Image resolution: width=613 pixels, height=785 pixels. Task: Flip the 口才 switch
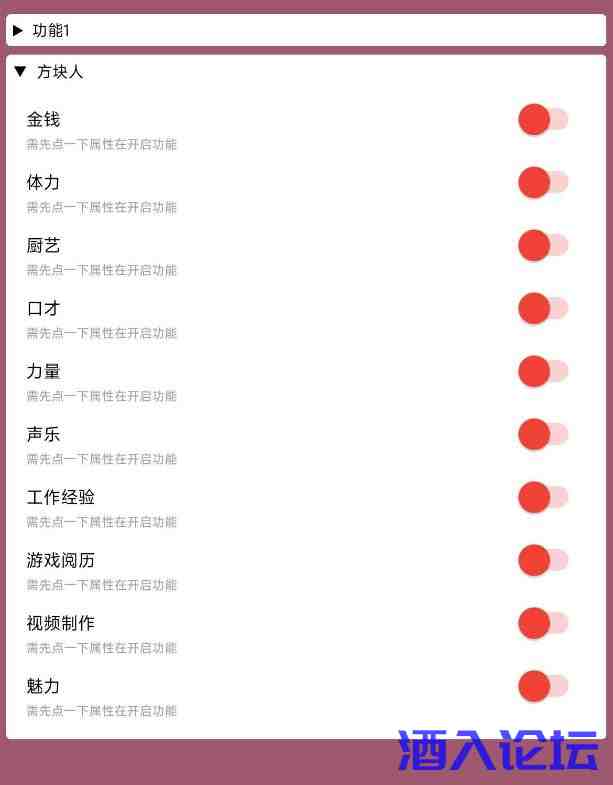click(543, 309)
